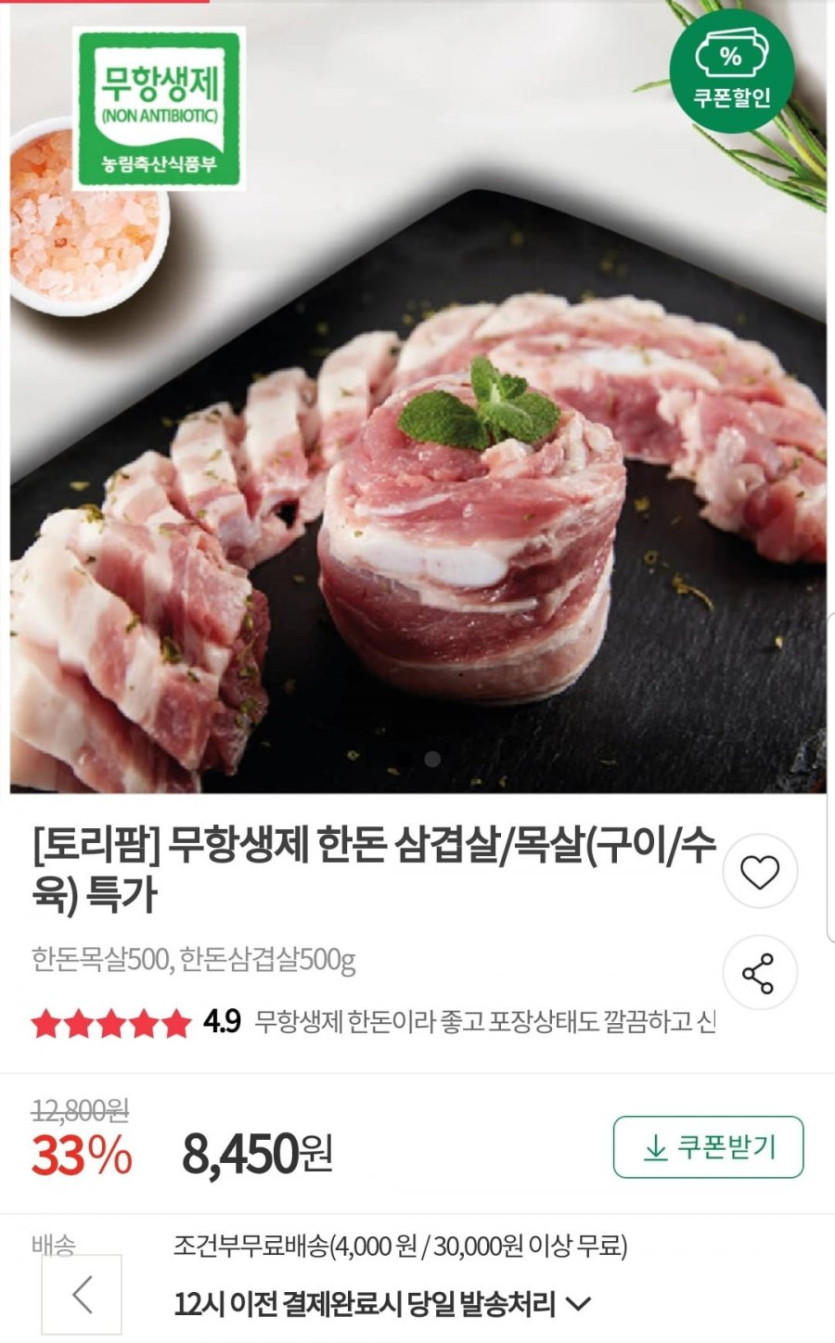Add this pork product to wishlist
This screenshot has height=1343, width=835.
point(759,873)
